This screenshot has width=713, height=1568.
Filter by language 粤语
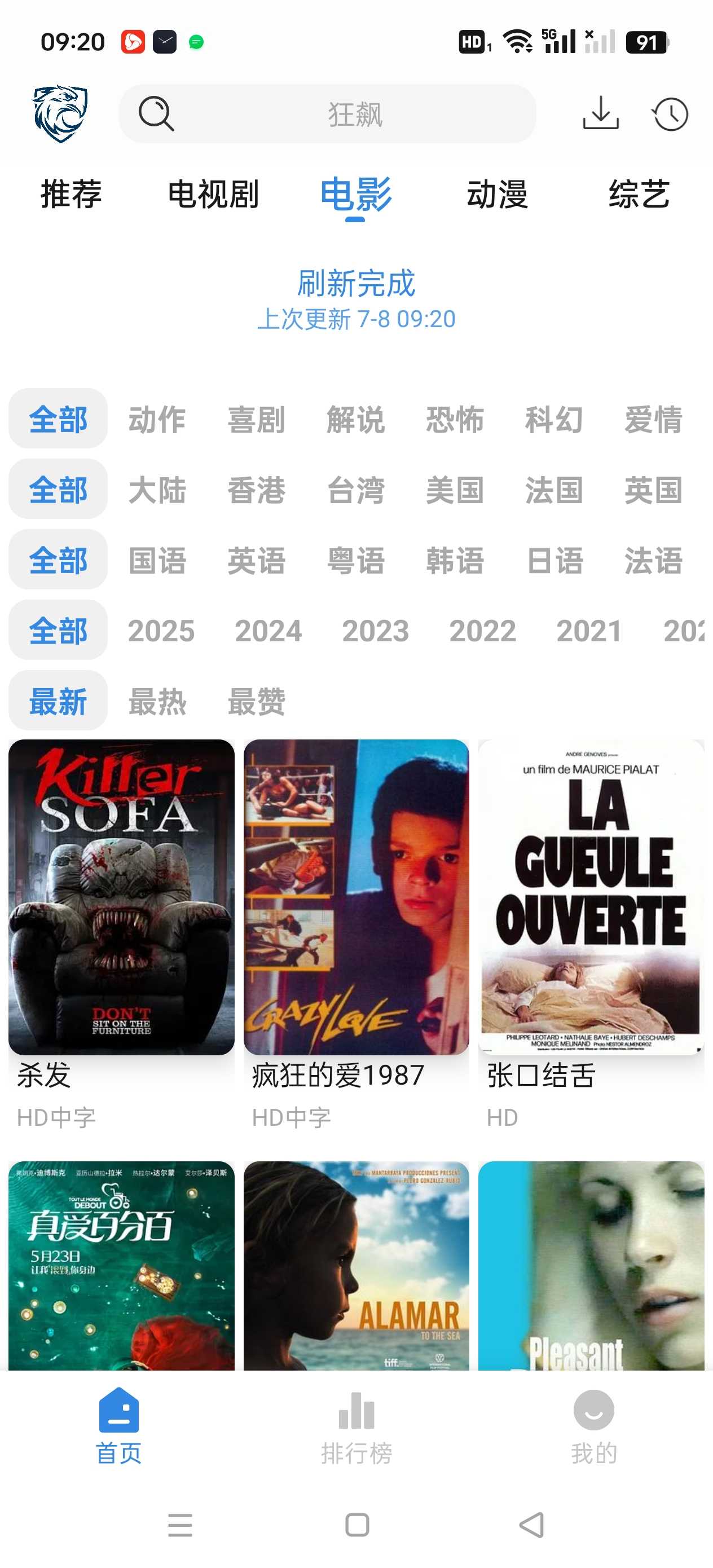pos(355,561)
